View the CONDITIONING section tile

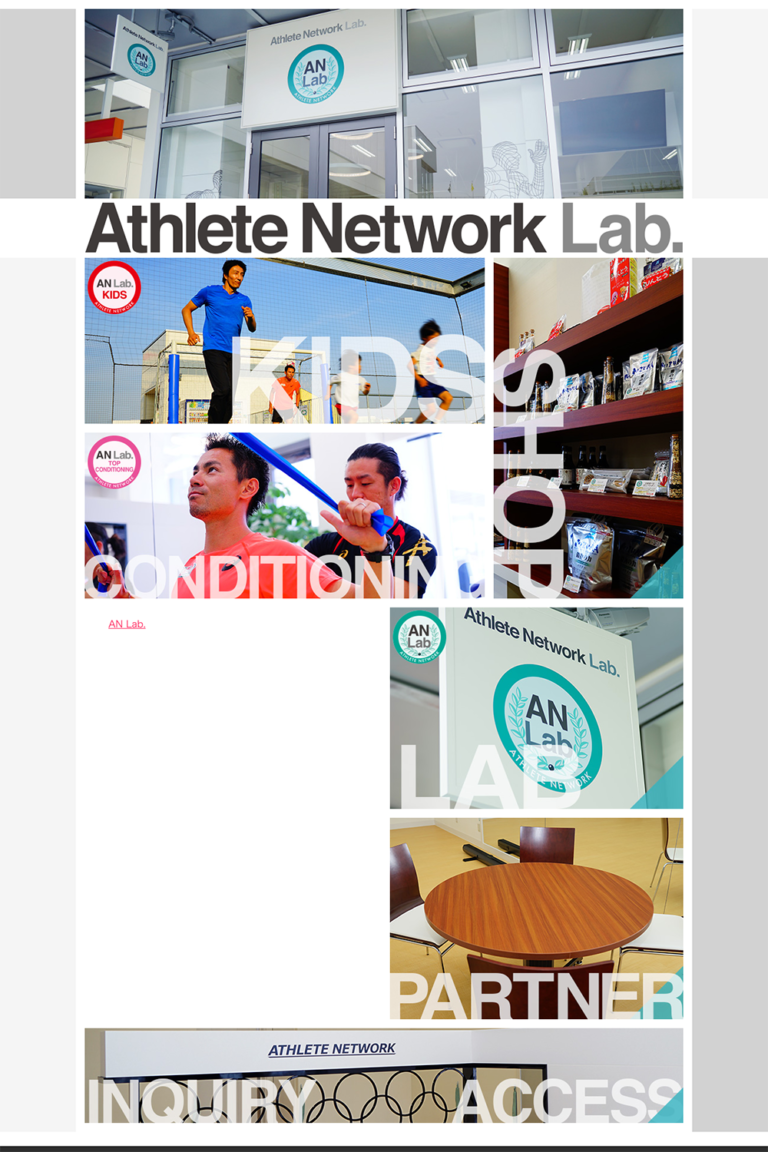coord(284,515)
